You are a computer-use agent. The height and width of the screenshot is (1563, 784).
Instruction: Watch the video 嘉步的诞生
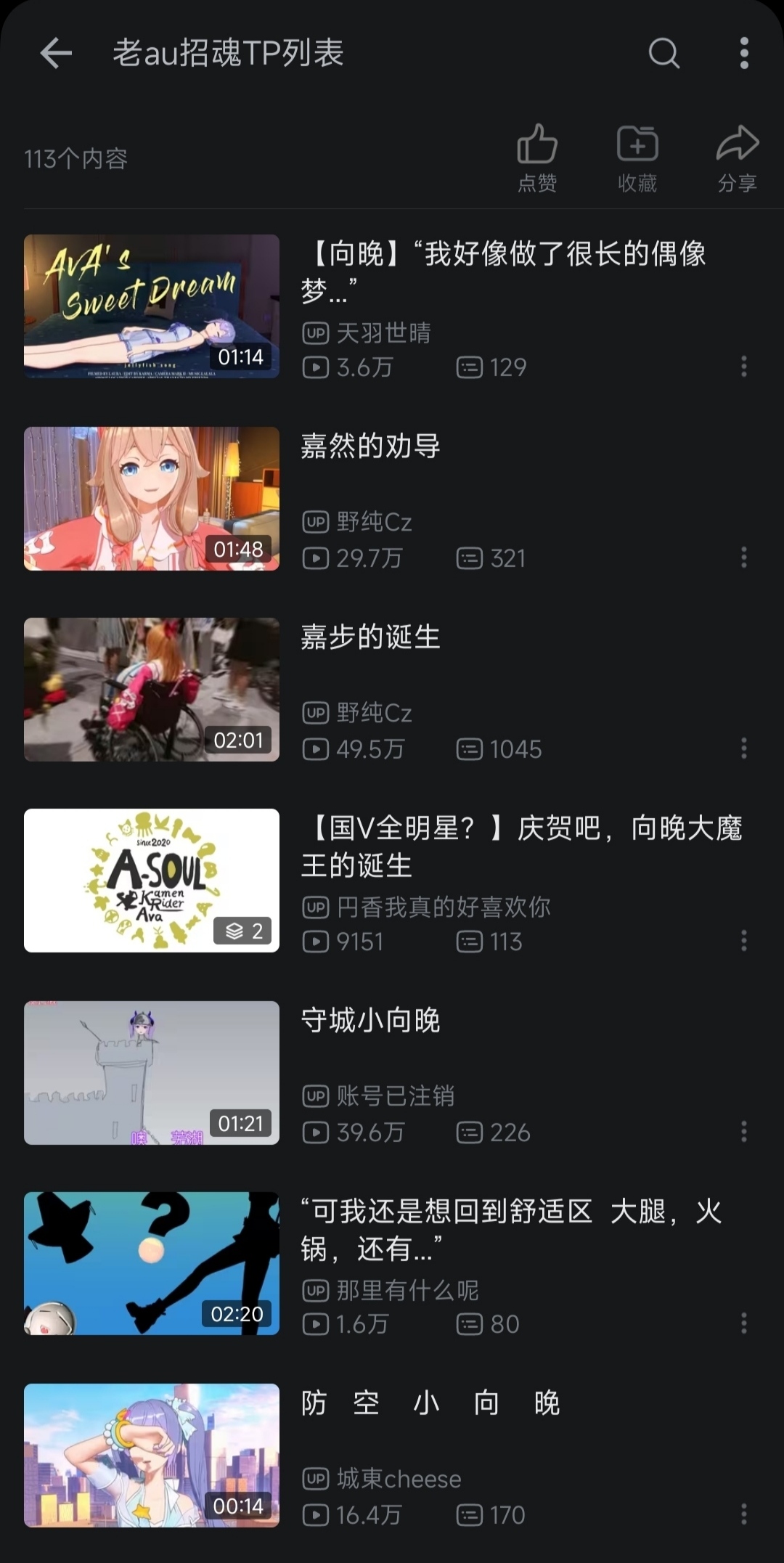[152, 689]
